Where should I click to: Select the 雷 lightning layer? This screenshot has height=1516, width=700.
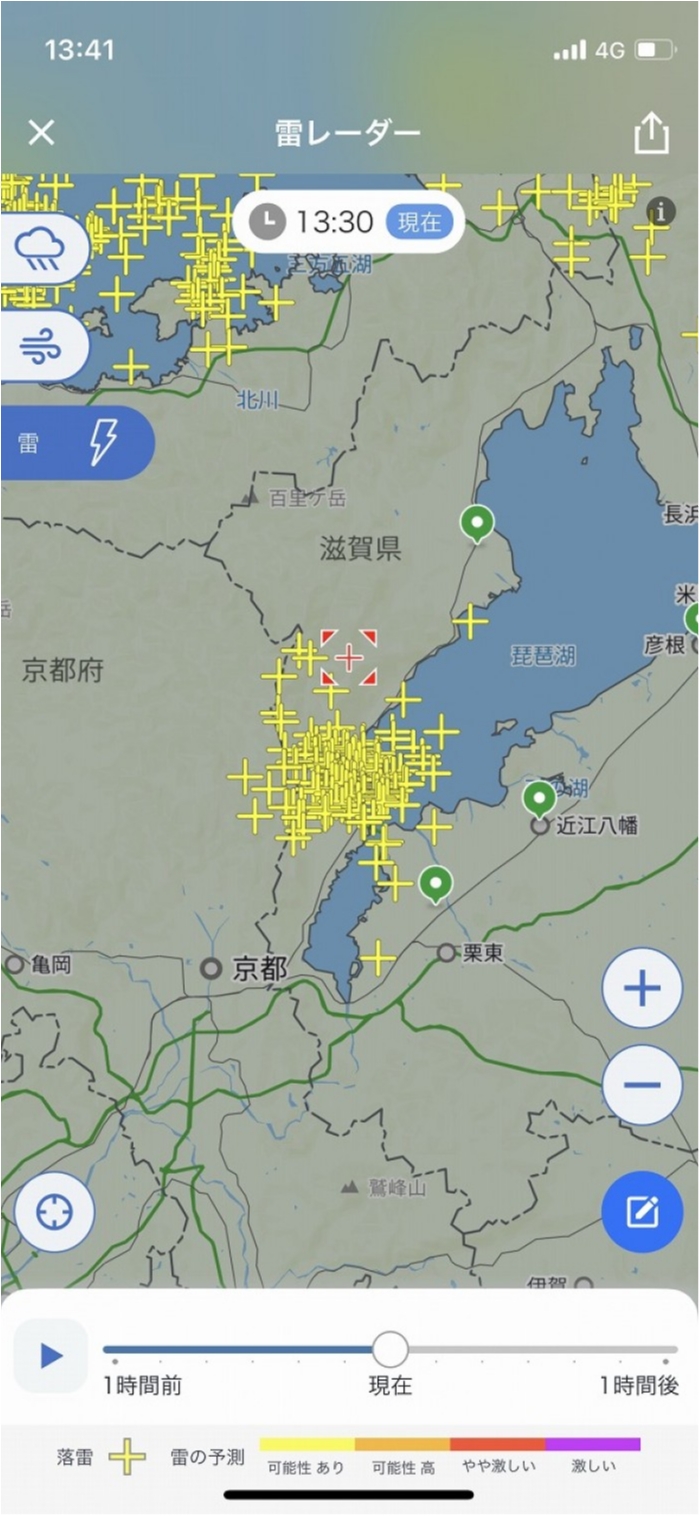click(76, 443)
